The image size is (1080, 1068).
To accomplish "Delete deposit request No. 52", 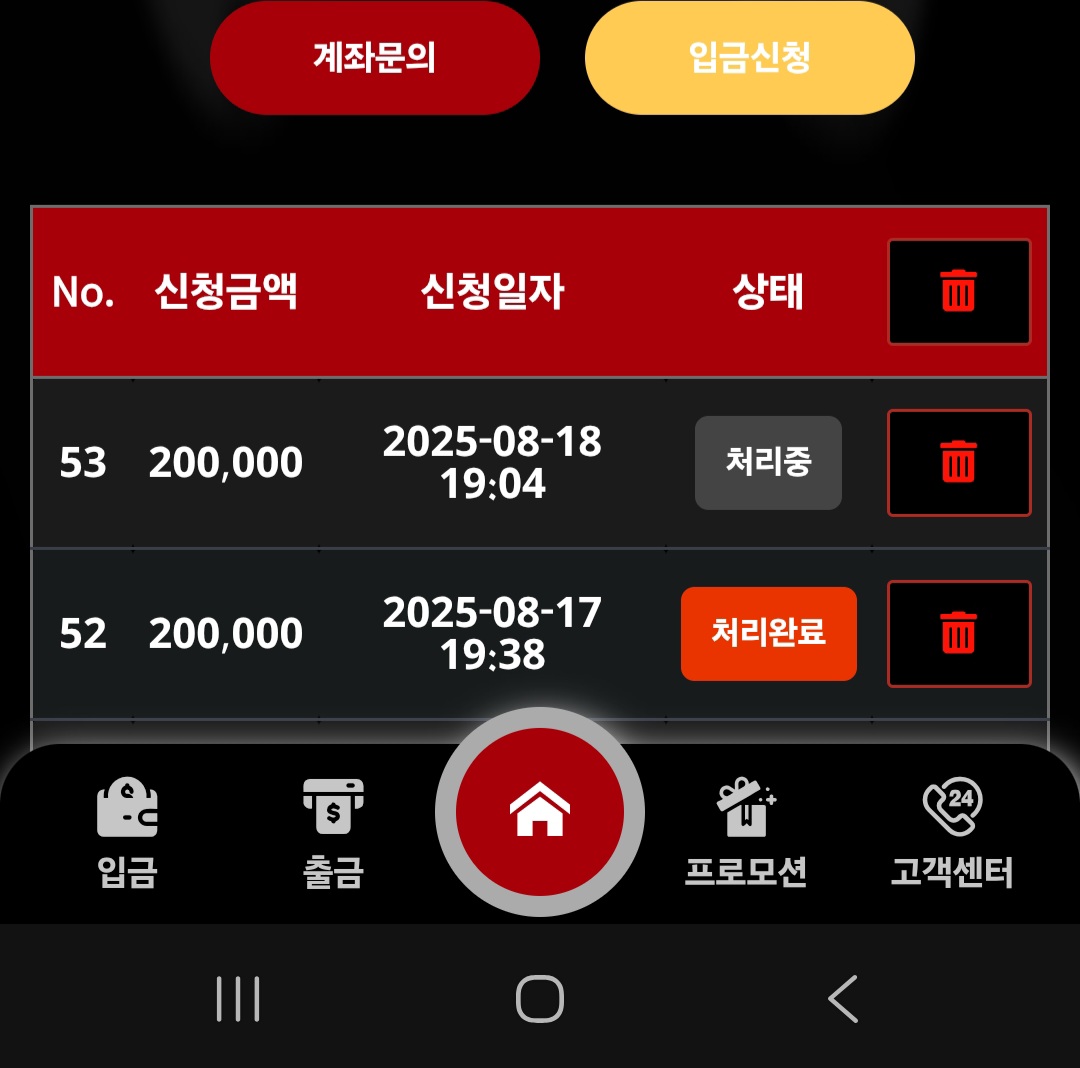I will click(x=958, y=634).
